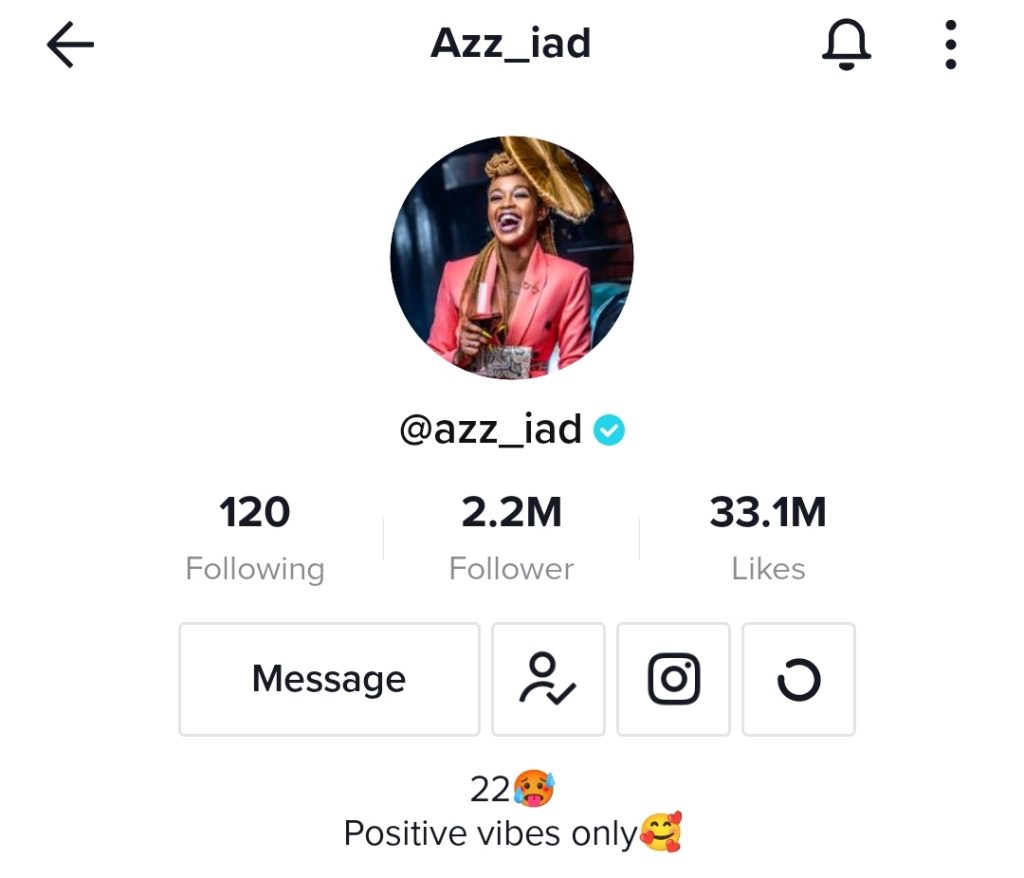Open the linked Instagram profile
This screenshot has height=878, width=1024.
[x=674, y=680]
